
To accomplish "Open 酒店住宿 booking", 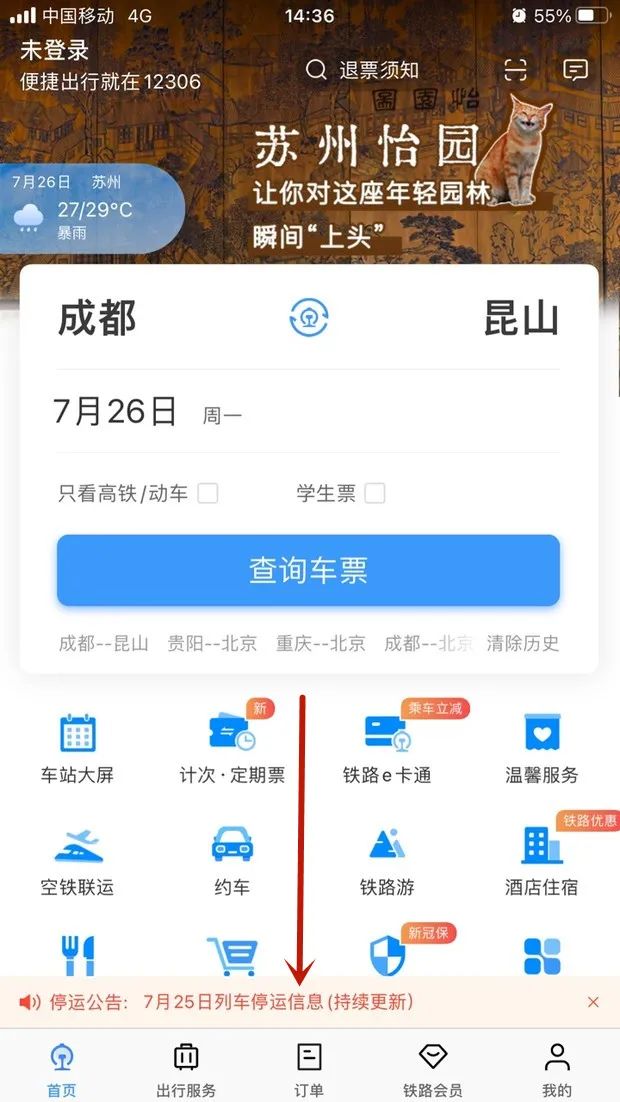I will click(x=541, y=860).
